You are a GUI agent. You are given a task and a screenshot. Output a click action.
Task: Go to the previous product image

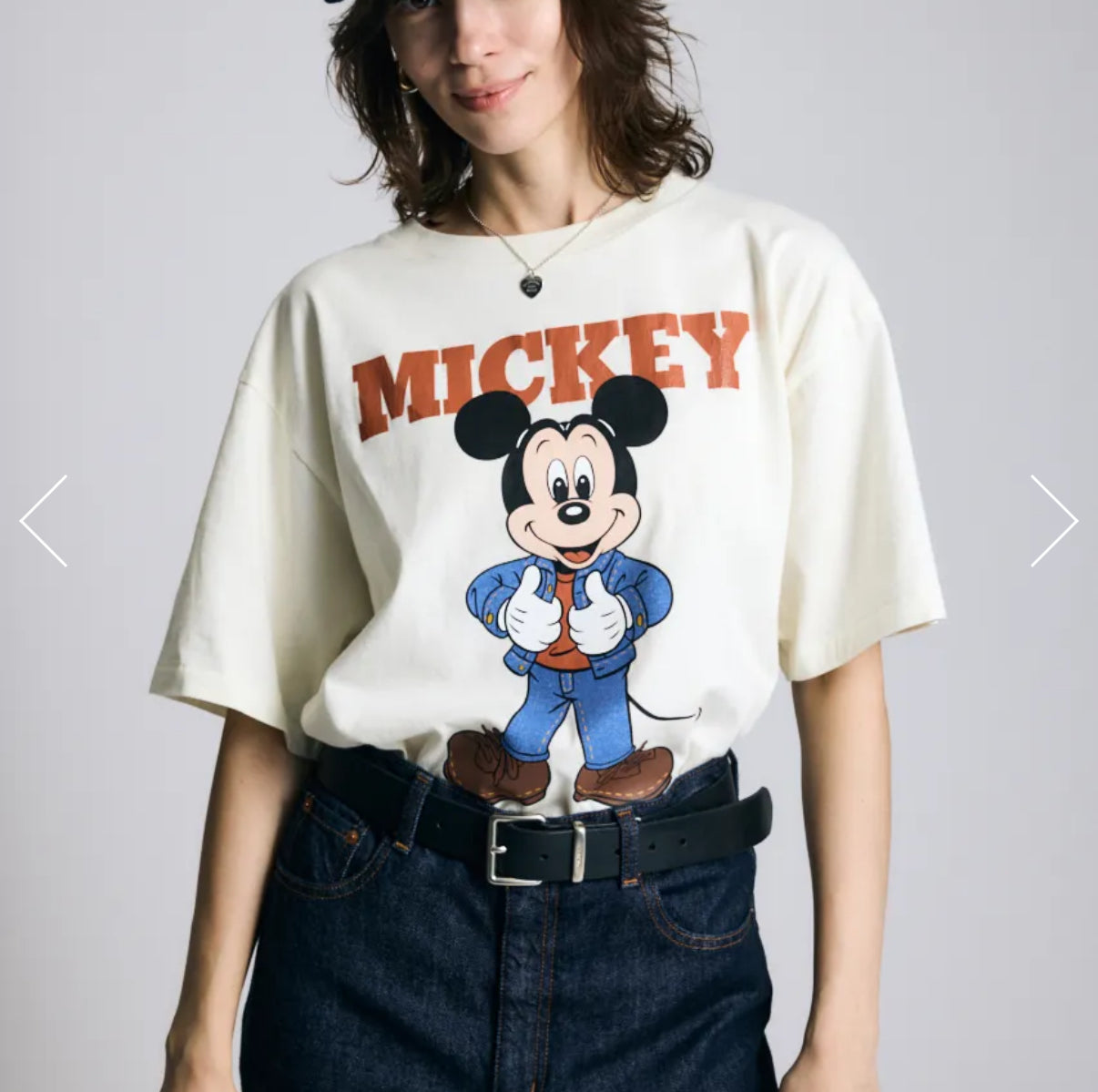tap(44, 521)
